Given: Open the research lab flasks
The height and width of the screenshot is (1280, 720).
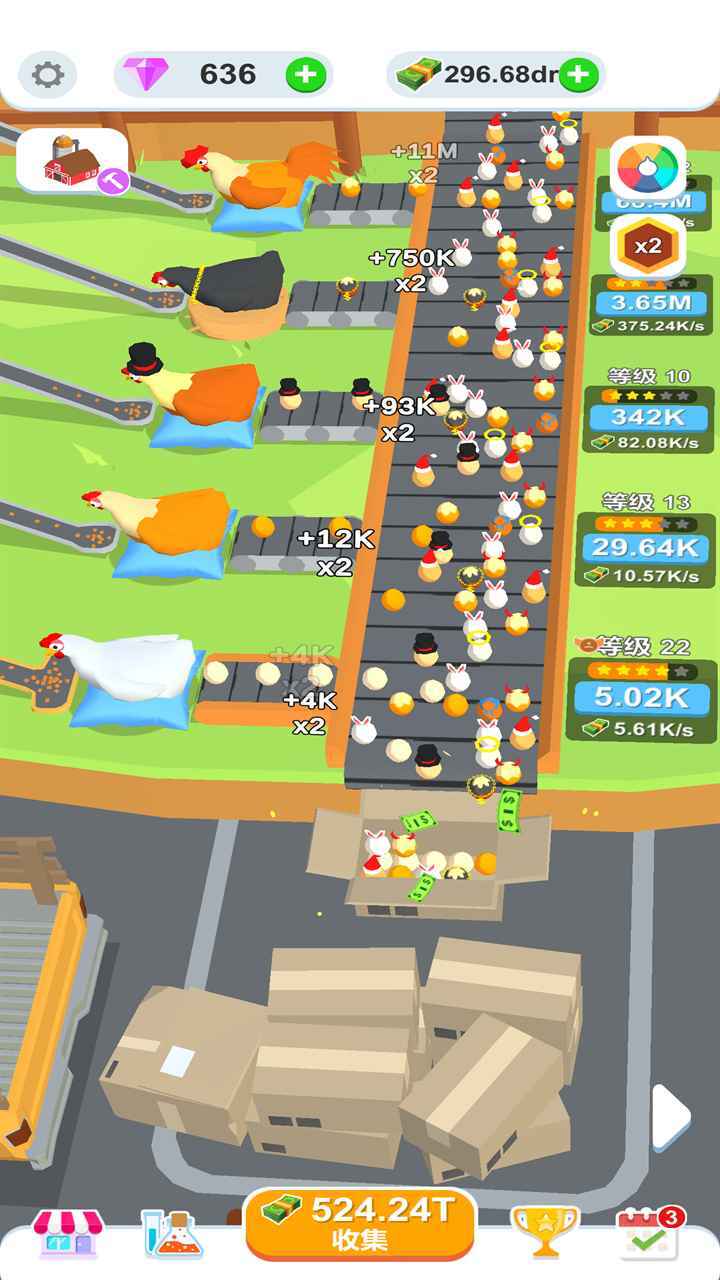Looking at the screenshot, I should click(172, 1233).
